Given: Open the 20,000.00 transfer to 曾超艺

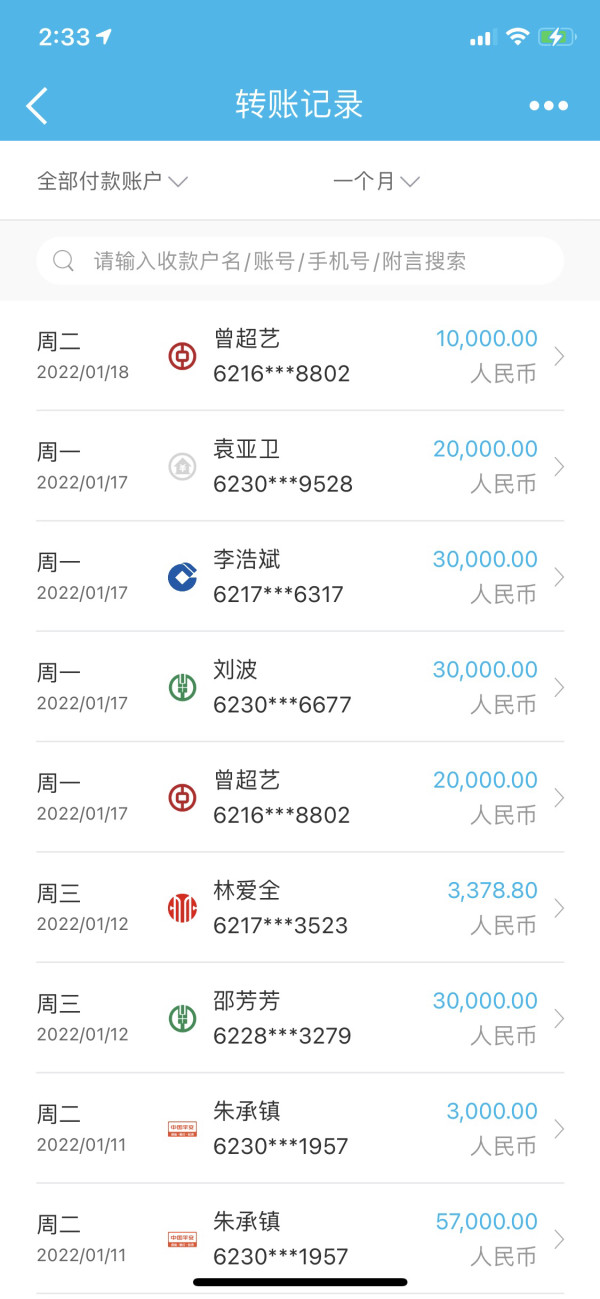Looking at the screenshot, I should pos(300,797).
